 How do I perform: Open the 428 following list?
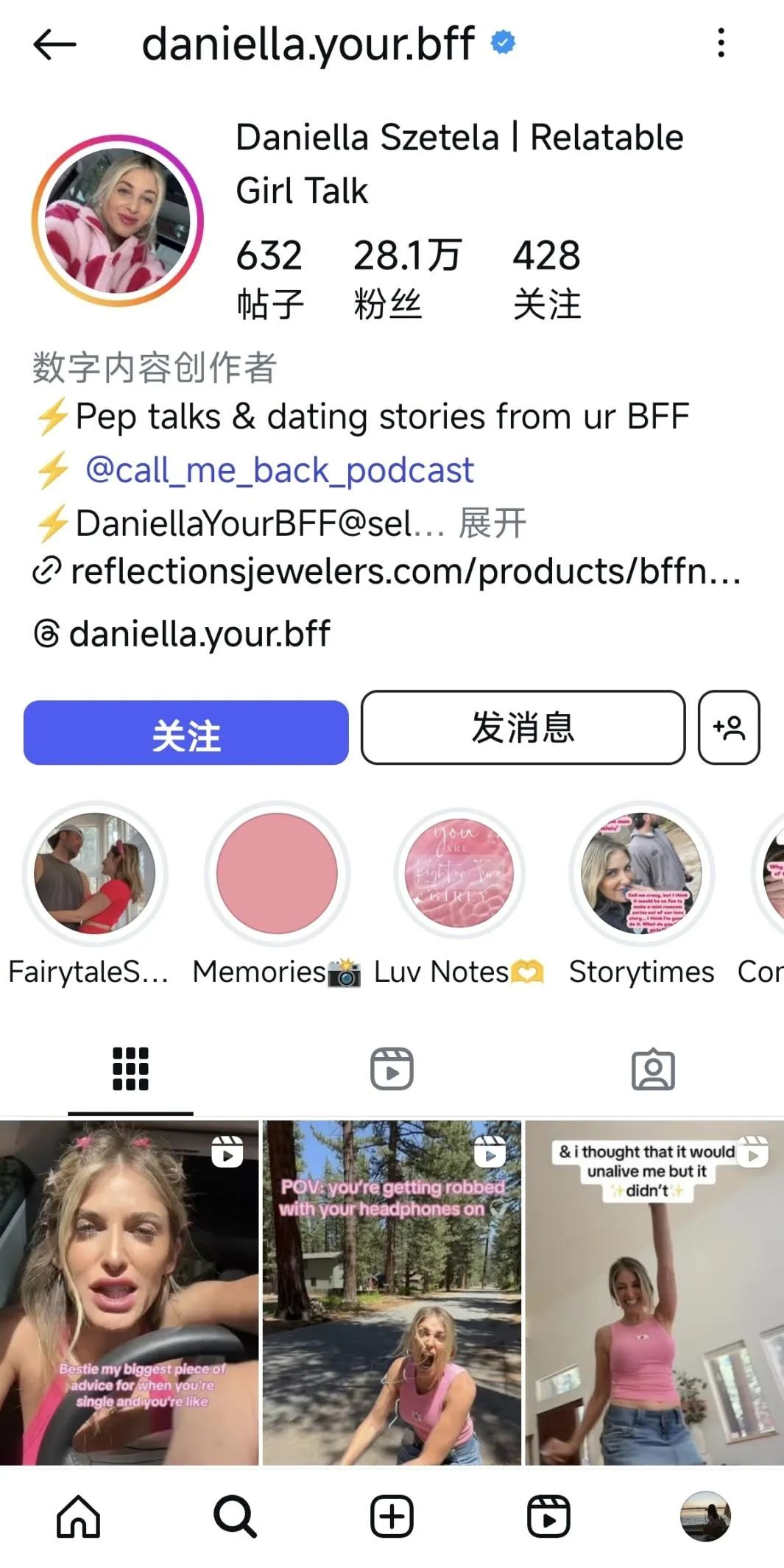546,278
